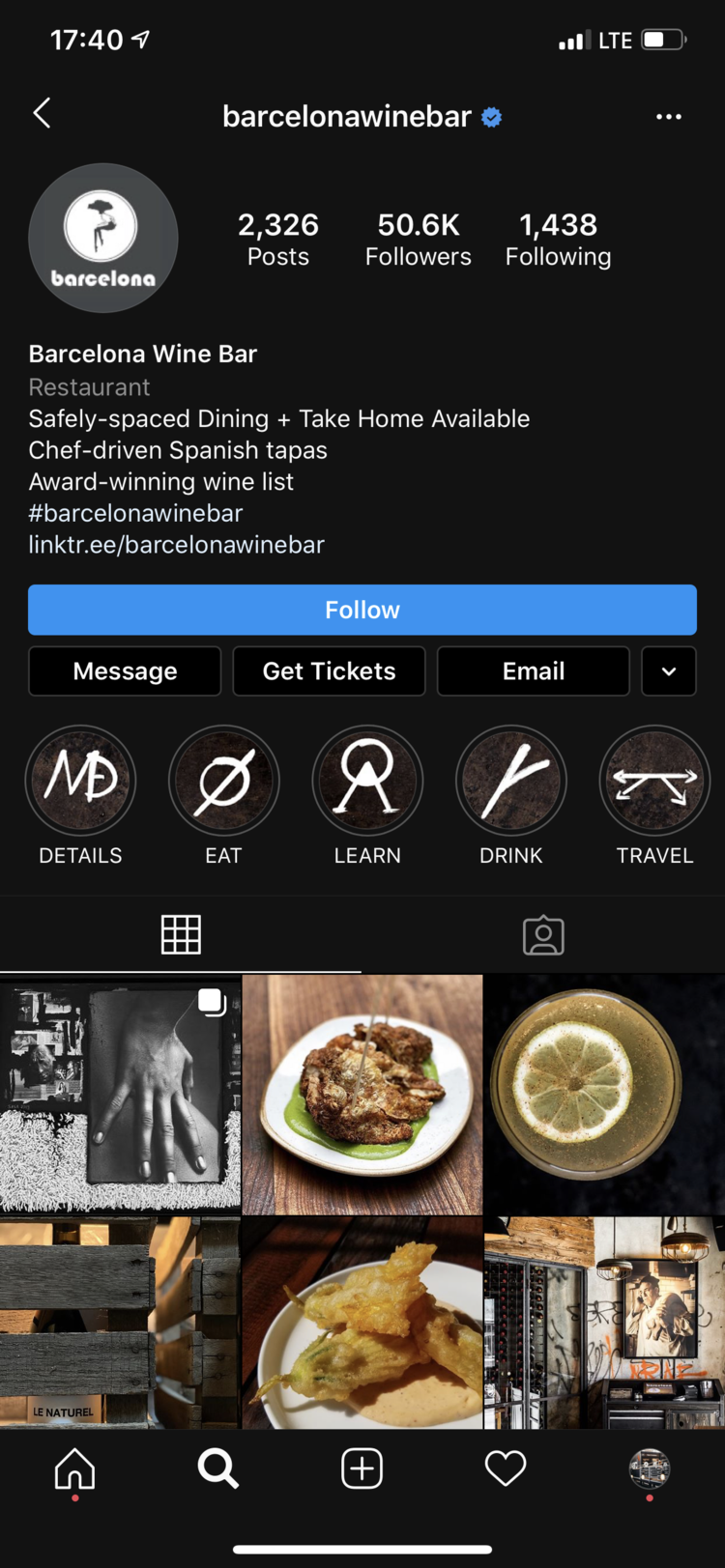
Task: Open the activity heart tab
Action: click(505, 1468)
